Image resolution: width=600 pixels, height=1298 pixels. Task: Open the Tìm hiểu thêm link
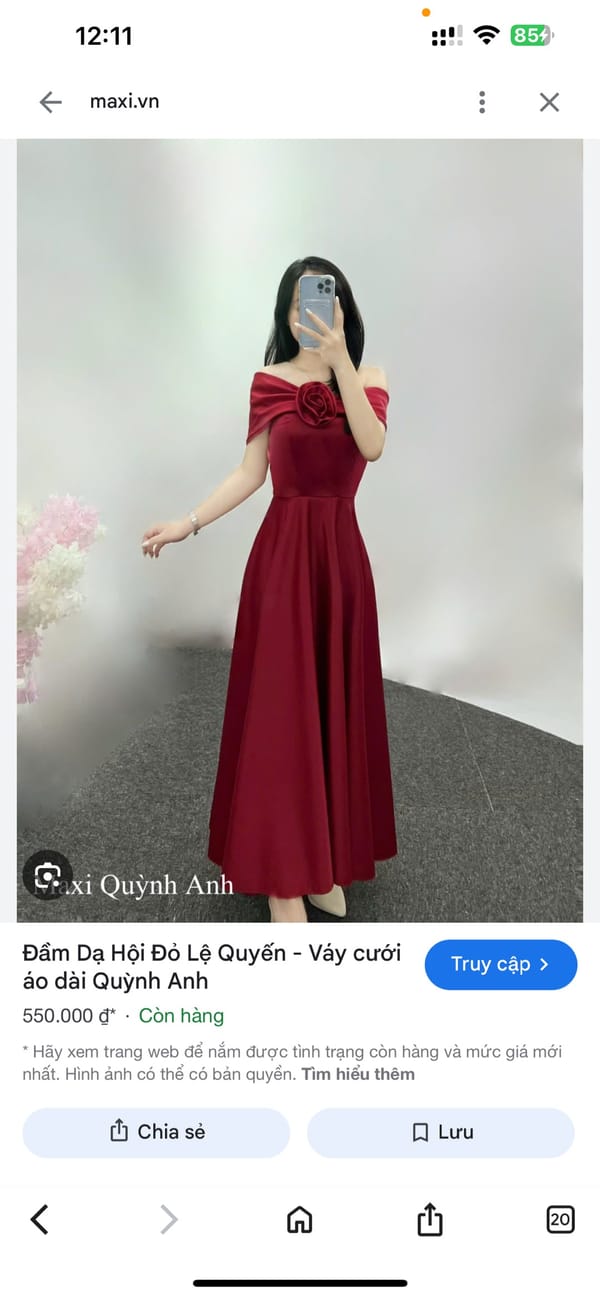coord(358,1075)
